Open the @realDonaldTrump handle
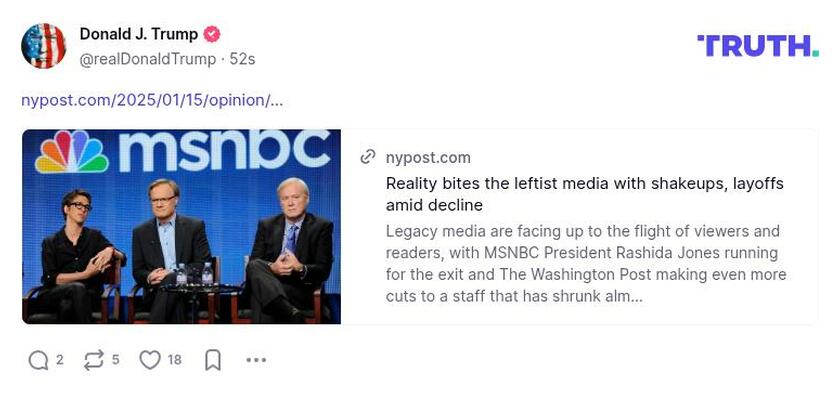Image resolution: width=840 pixels, height=406 pixels. pyautogui.click(x=150, y=59)
